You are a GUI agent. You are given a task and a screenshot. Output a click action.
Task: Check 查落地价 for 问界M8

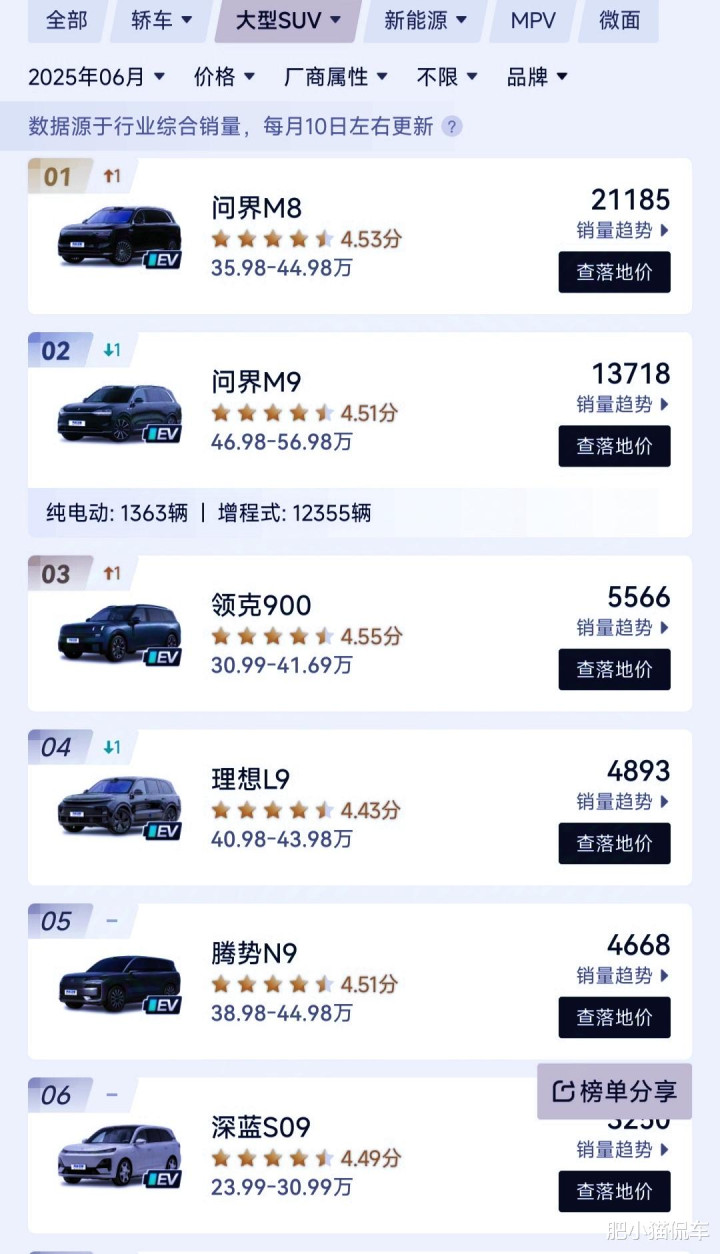click(614, 272)
